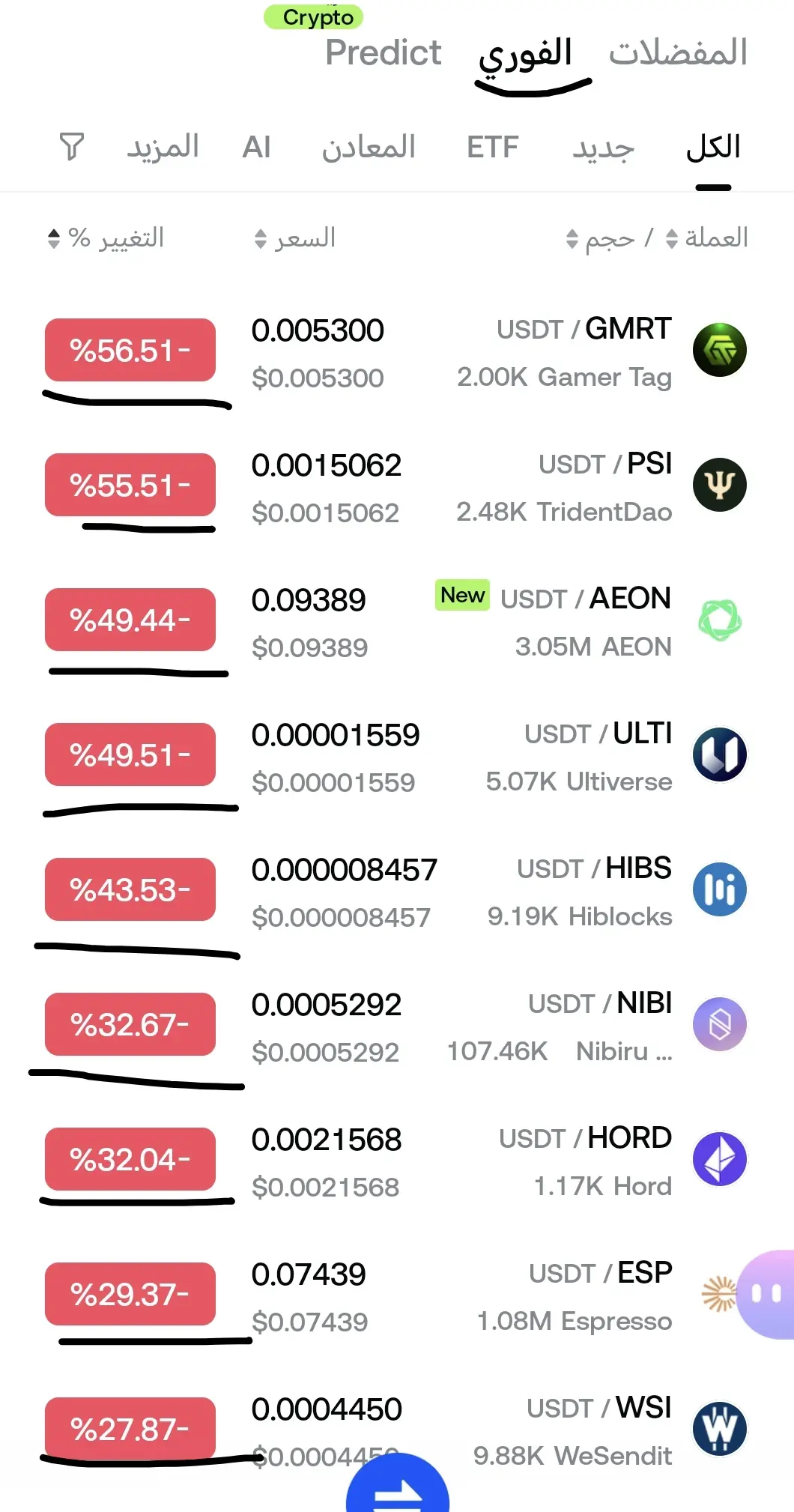Switch to the المفضلات tab
794x1512 pixels.
pyautogui.click(x=678, y=52)
